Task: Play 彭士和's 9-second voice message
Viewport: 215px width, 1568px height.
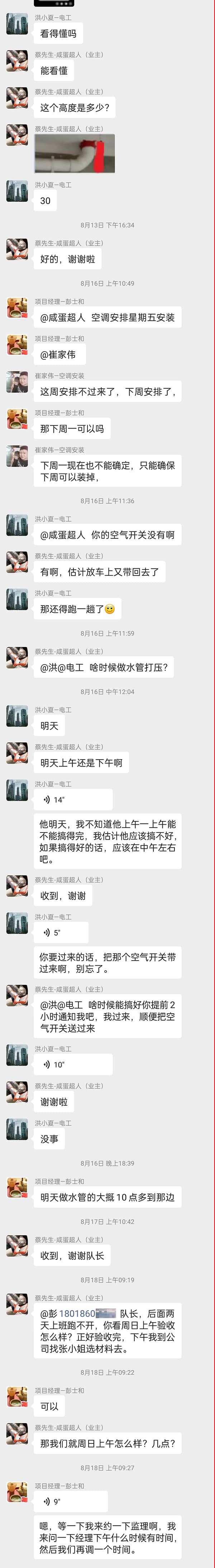Action: (70, 1501)
